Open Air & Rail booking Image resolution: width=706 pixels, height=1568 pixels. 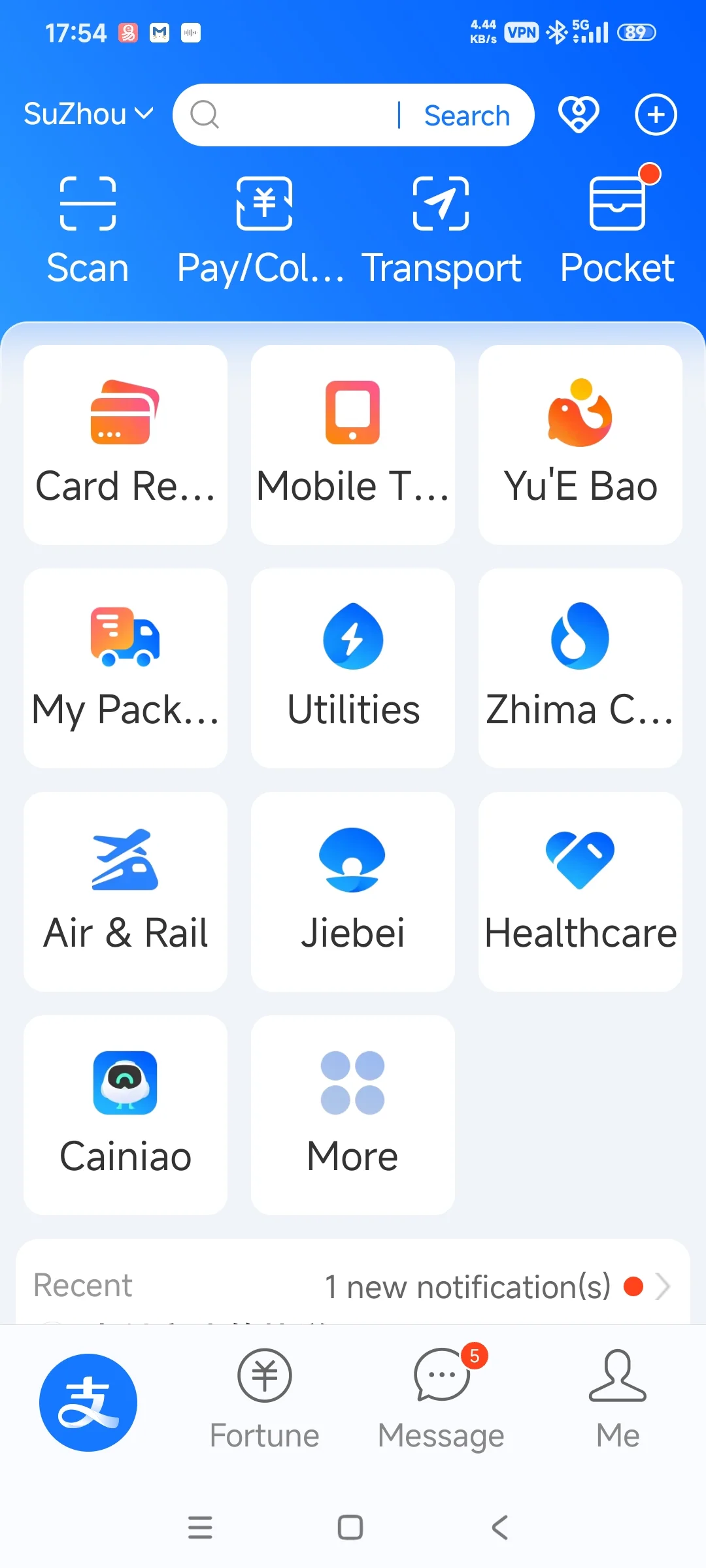point(126,891)
